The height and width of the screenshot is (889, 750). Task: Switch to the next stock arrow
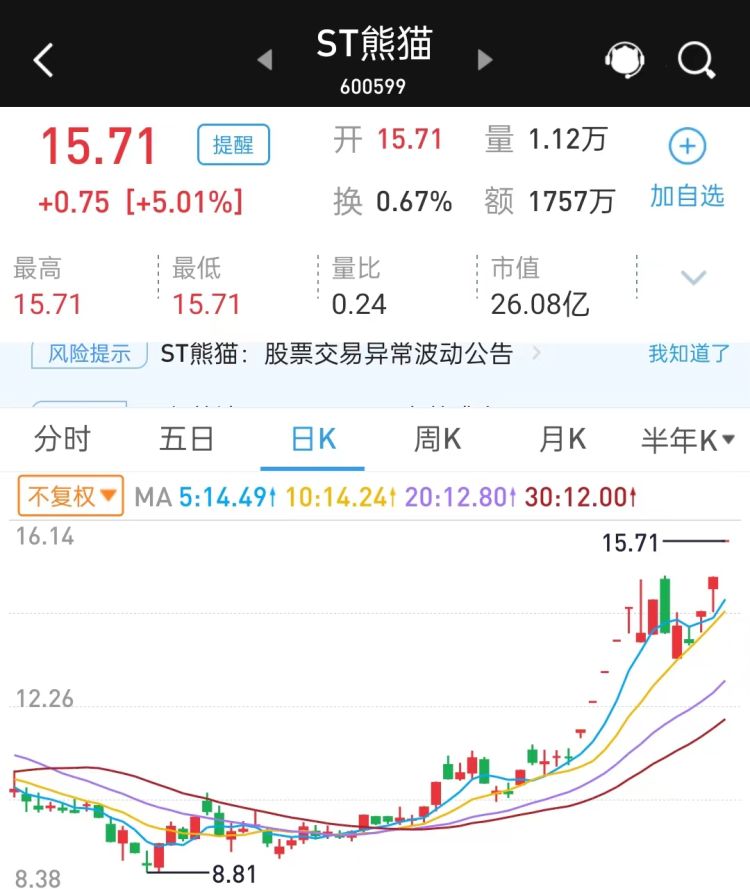(485, 60)
